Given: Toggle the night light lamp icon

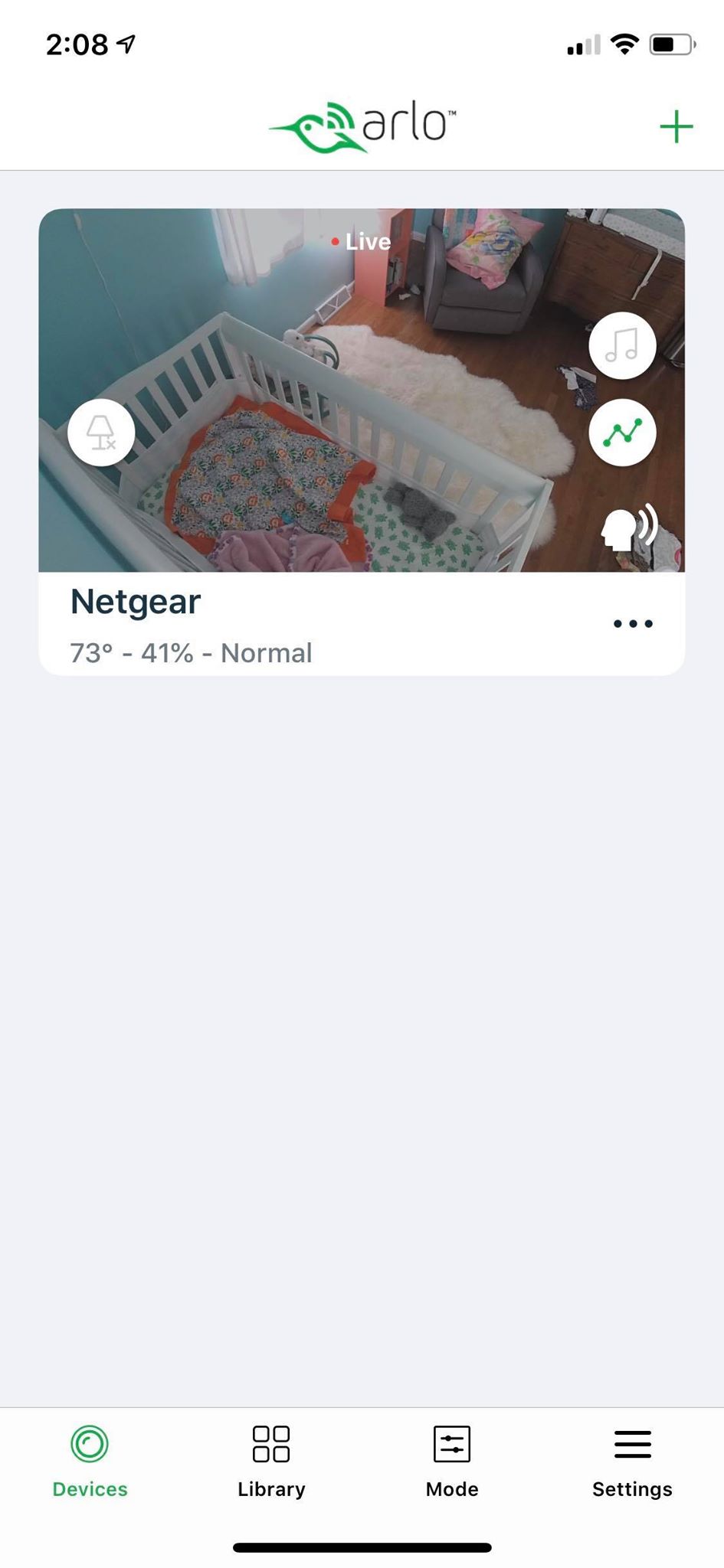Looking at the screenshot, I should 101,433.
